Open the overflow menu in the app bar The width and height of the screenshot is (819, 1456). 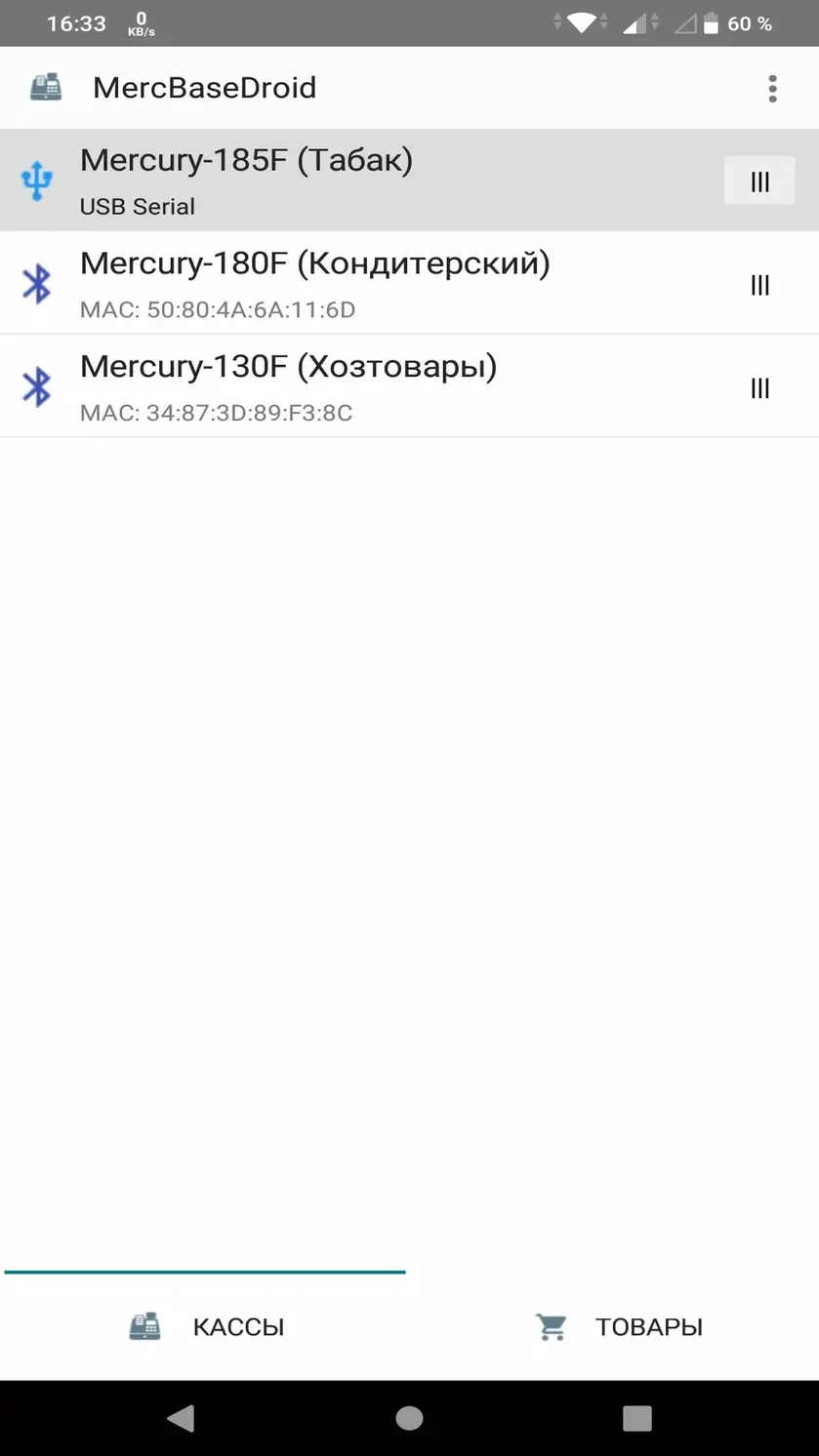(x=772, y=89)
